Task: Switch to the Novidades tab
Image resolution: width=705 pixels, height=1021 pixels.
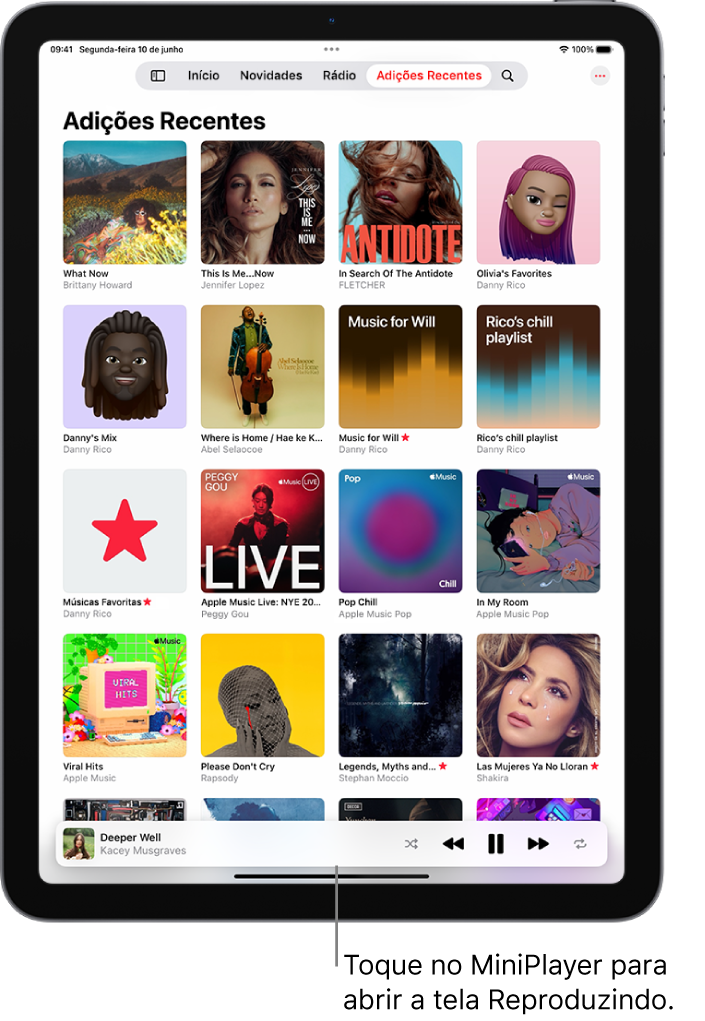Action: coord(271,76)
